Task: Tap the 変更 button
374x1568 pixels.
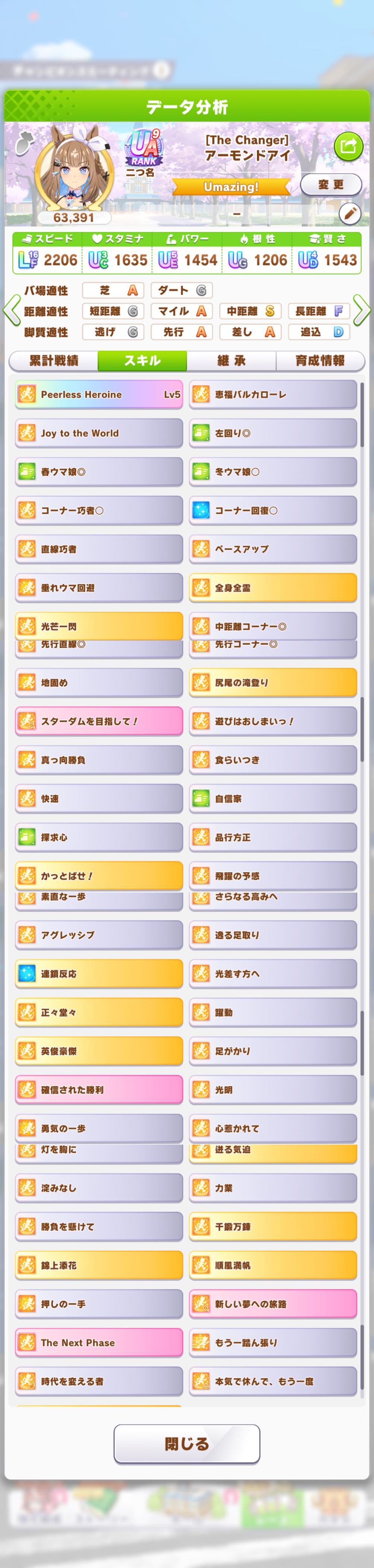Action: tap(331, 184)
